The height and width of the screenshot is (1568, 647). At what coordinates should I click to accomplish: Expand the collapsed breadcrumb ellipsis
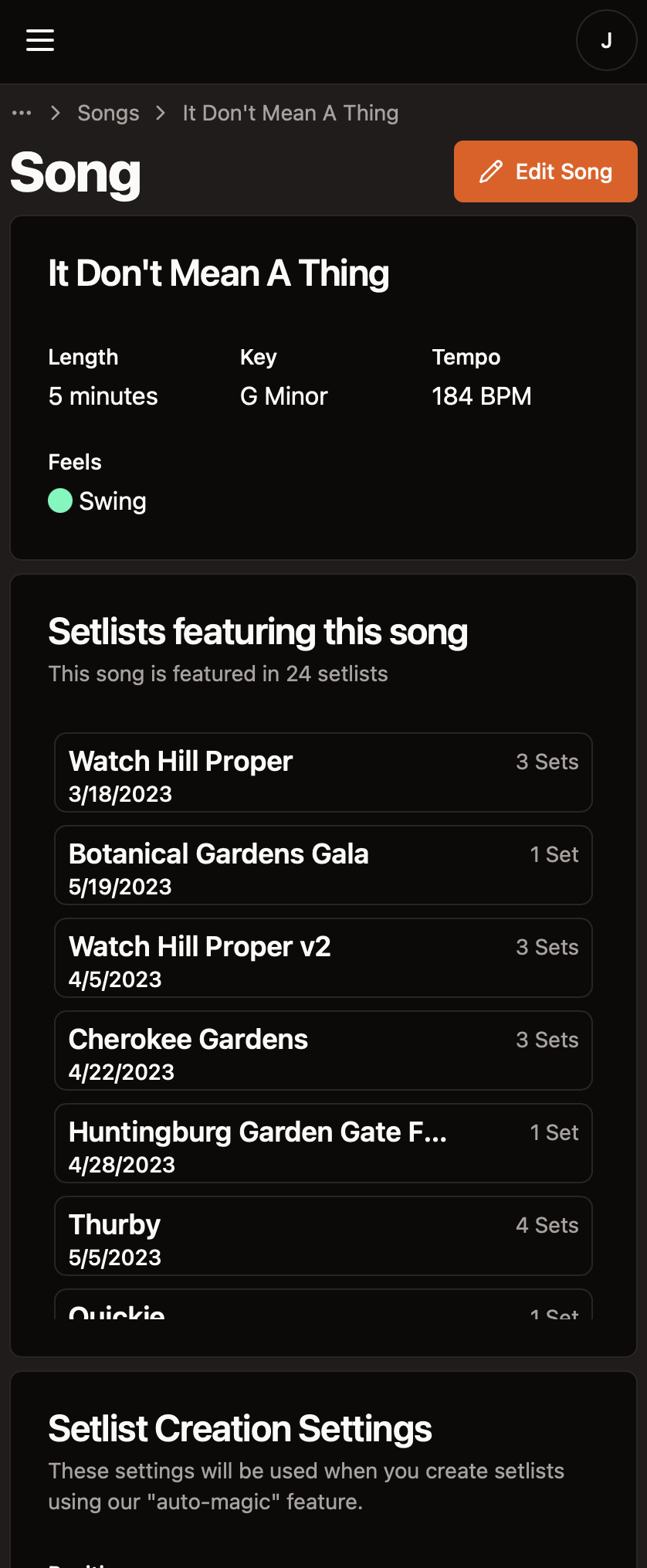click(22, 113)
